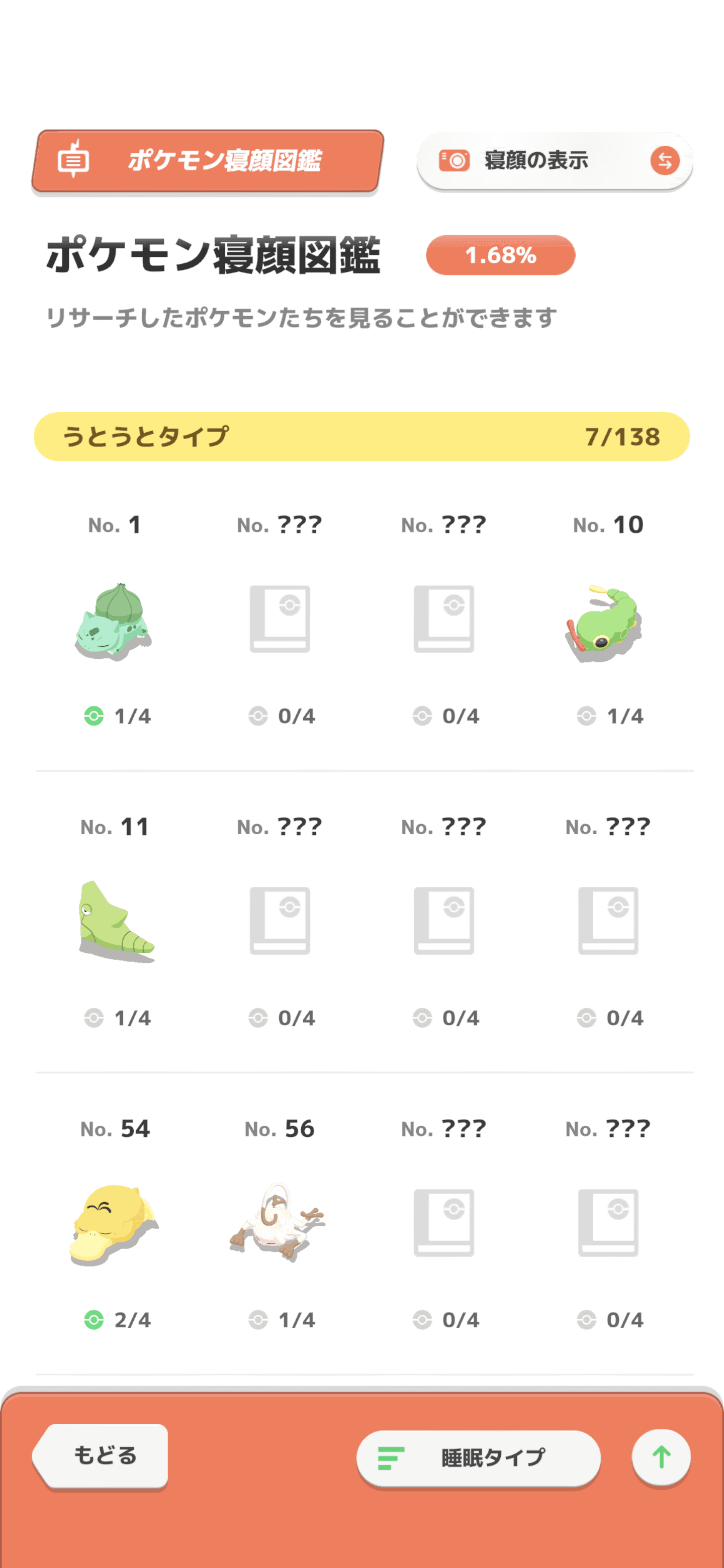Image resolution: width=724 pixels, height=1568 pixels.
Task: Toggle the 寝顔の表示 display switch
Action: [x=554, y=160]
